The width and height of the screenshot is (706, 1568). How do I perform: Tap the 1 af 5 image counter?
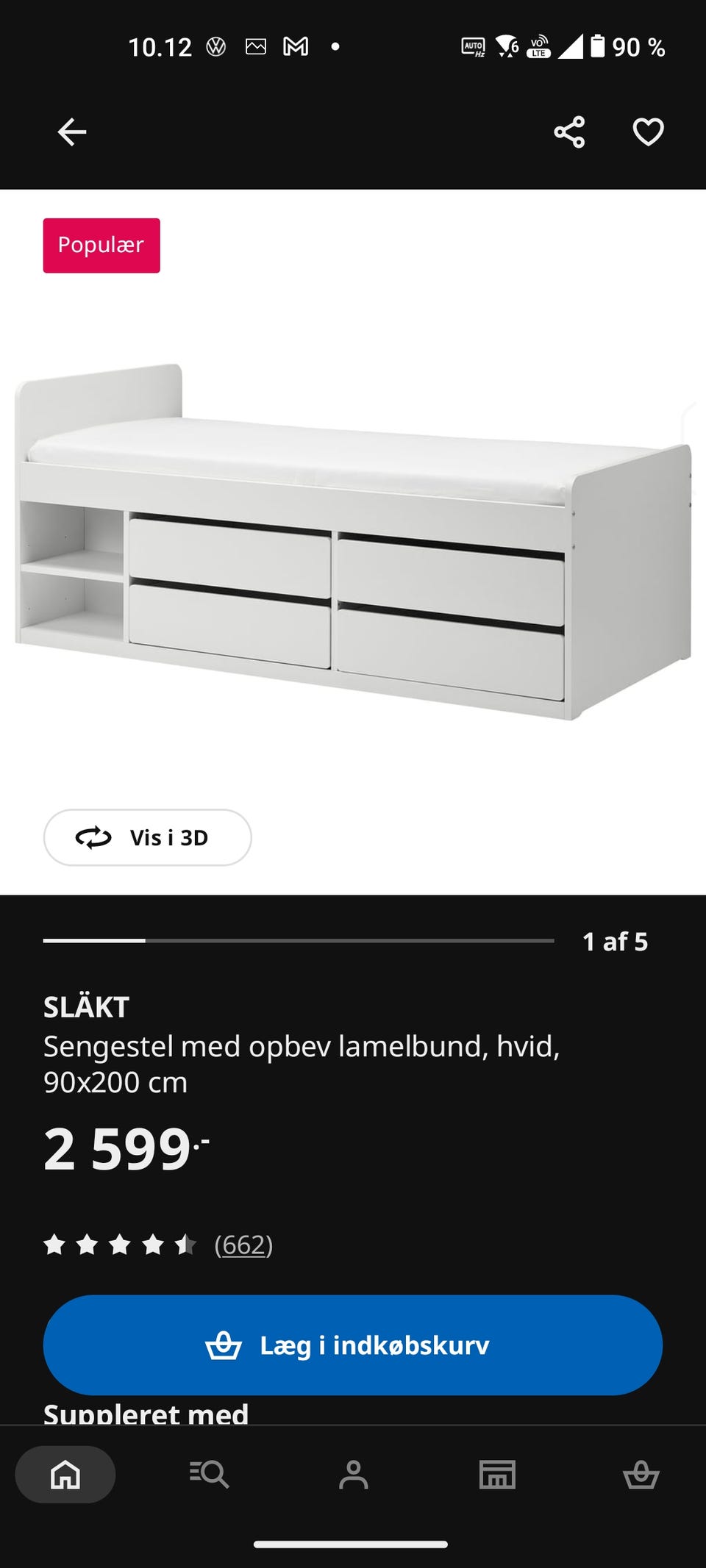[x=616, y=939]
